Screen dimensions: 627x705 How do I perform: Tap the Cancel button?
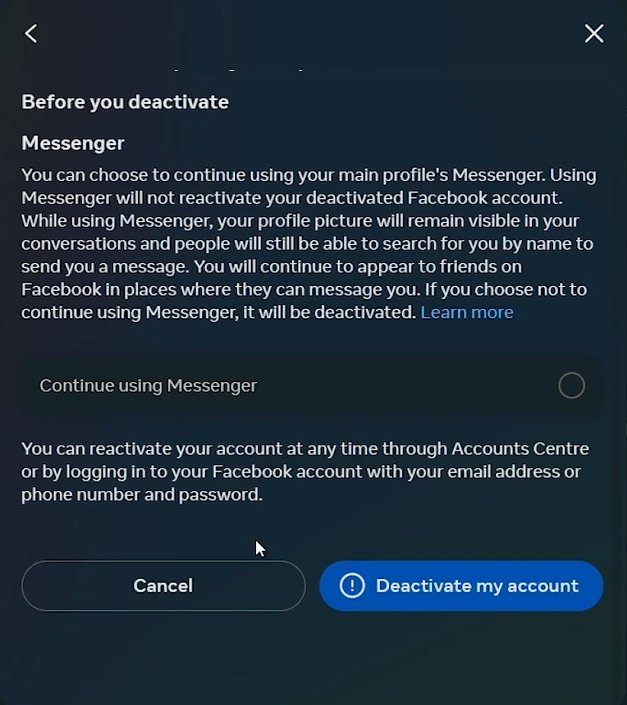(x=163, y=586)
